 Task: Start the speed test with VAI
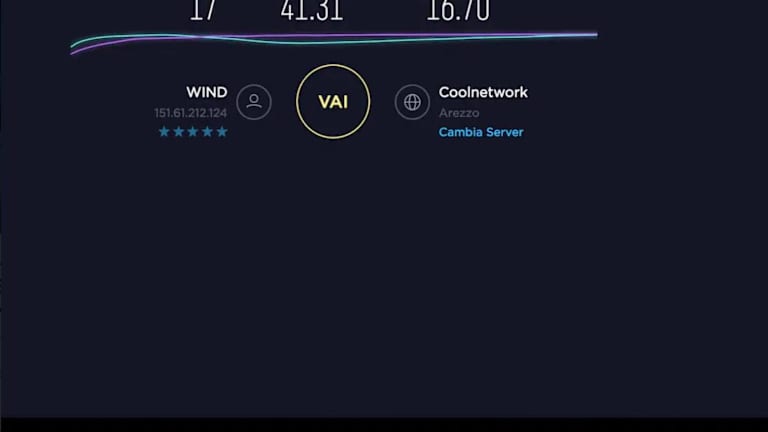[333, 102]
